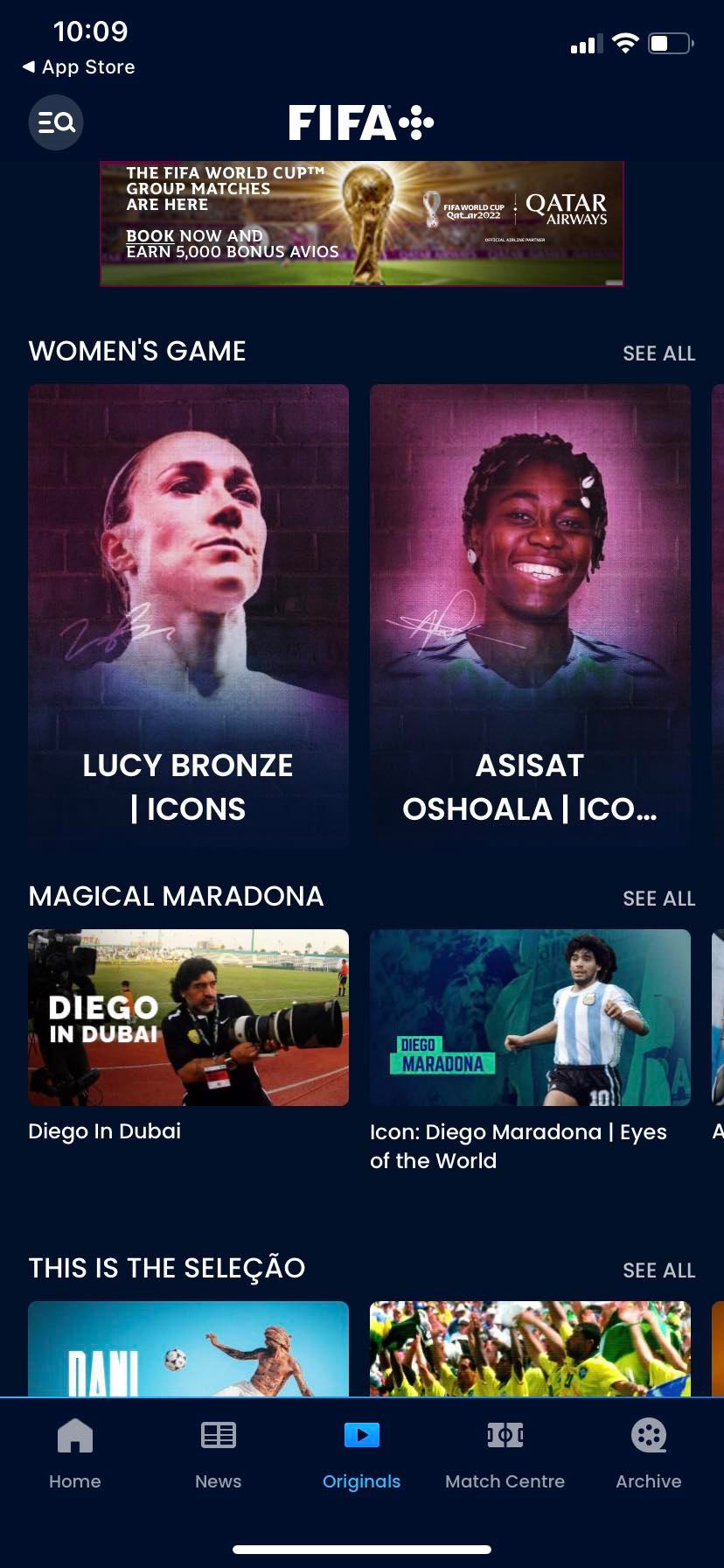Select the Originals tab

pos(361,1452)
